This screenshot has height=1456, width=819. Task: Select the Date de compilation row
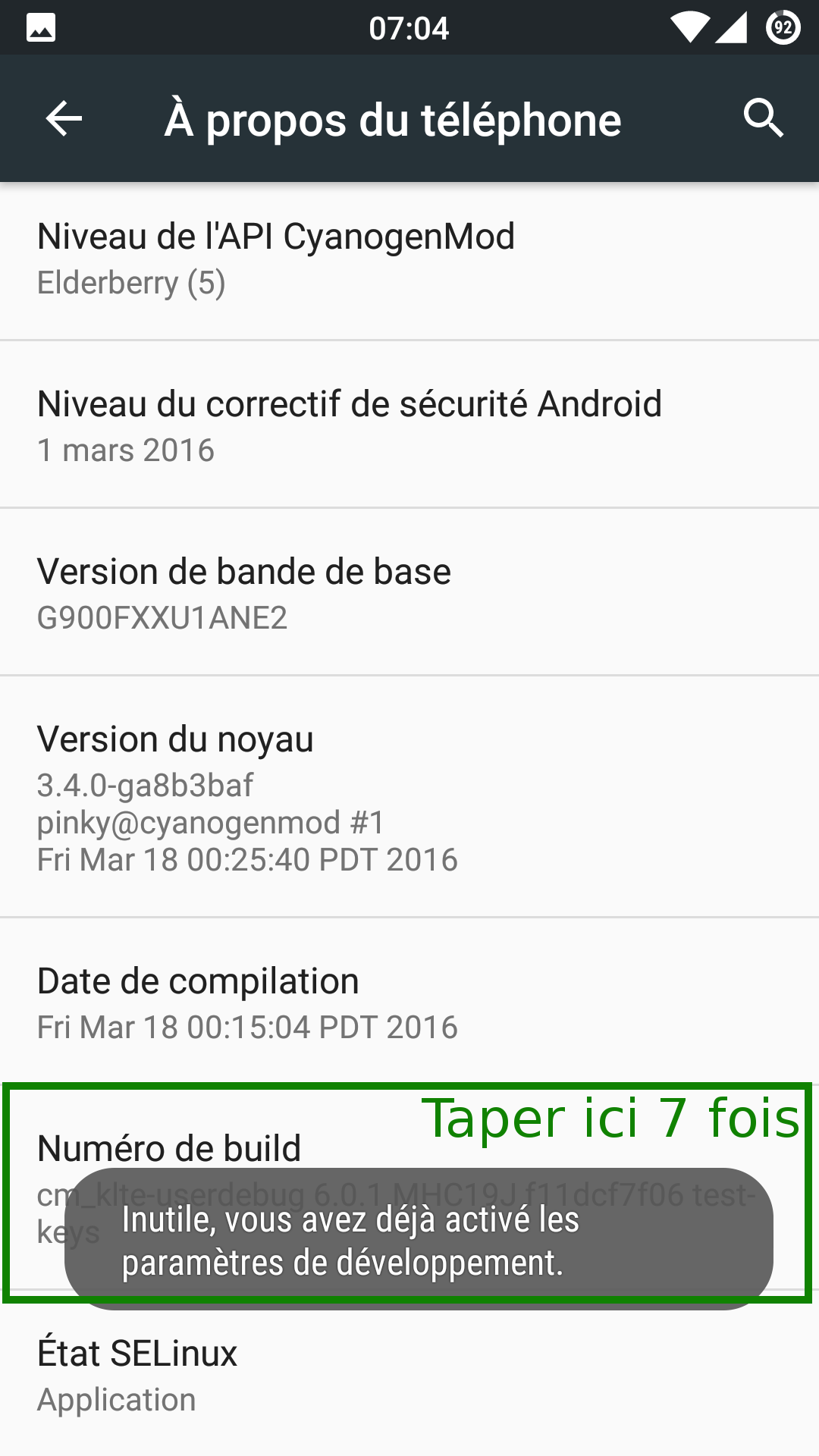pos(409,1002)
